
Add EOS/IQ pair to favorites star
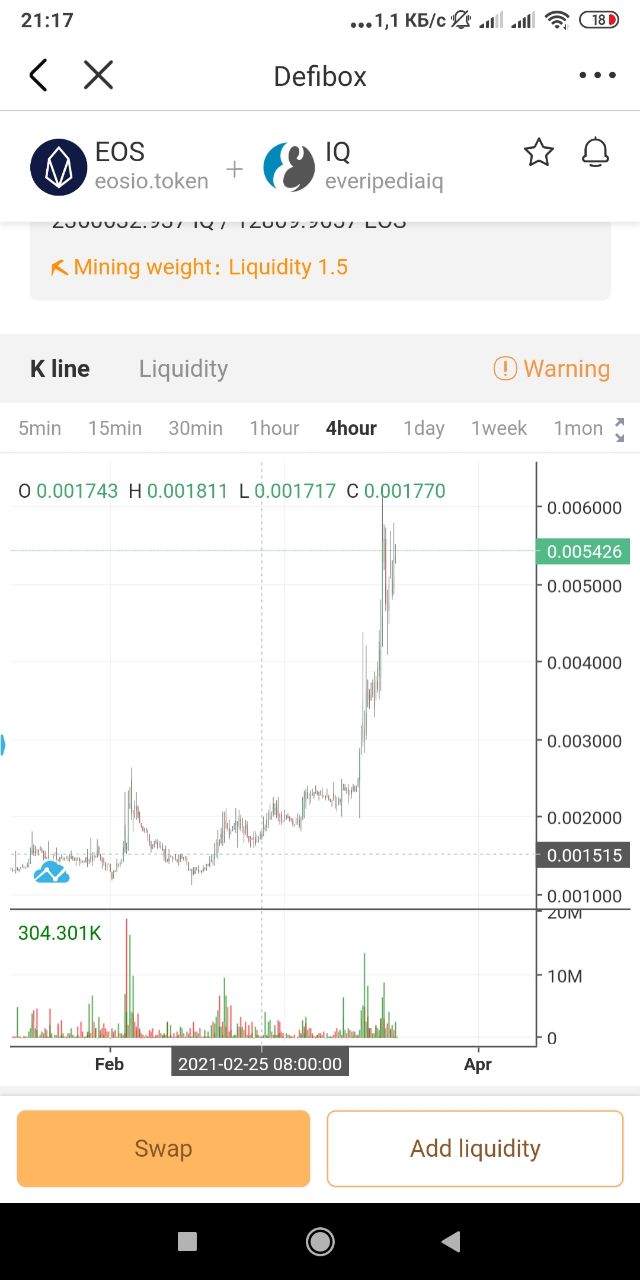(x=539, y=153)
